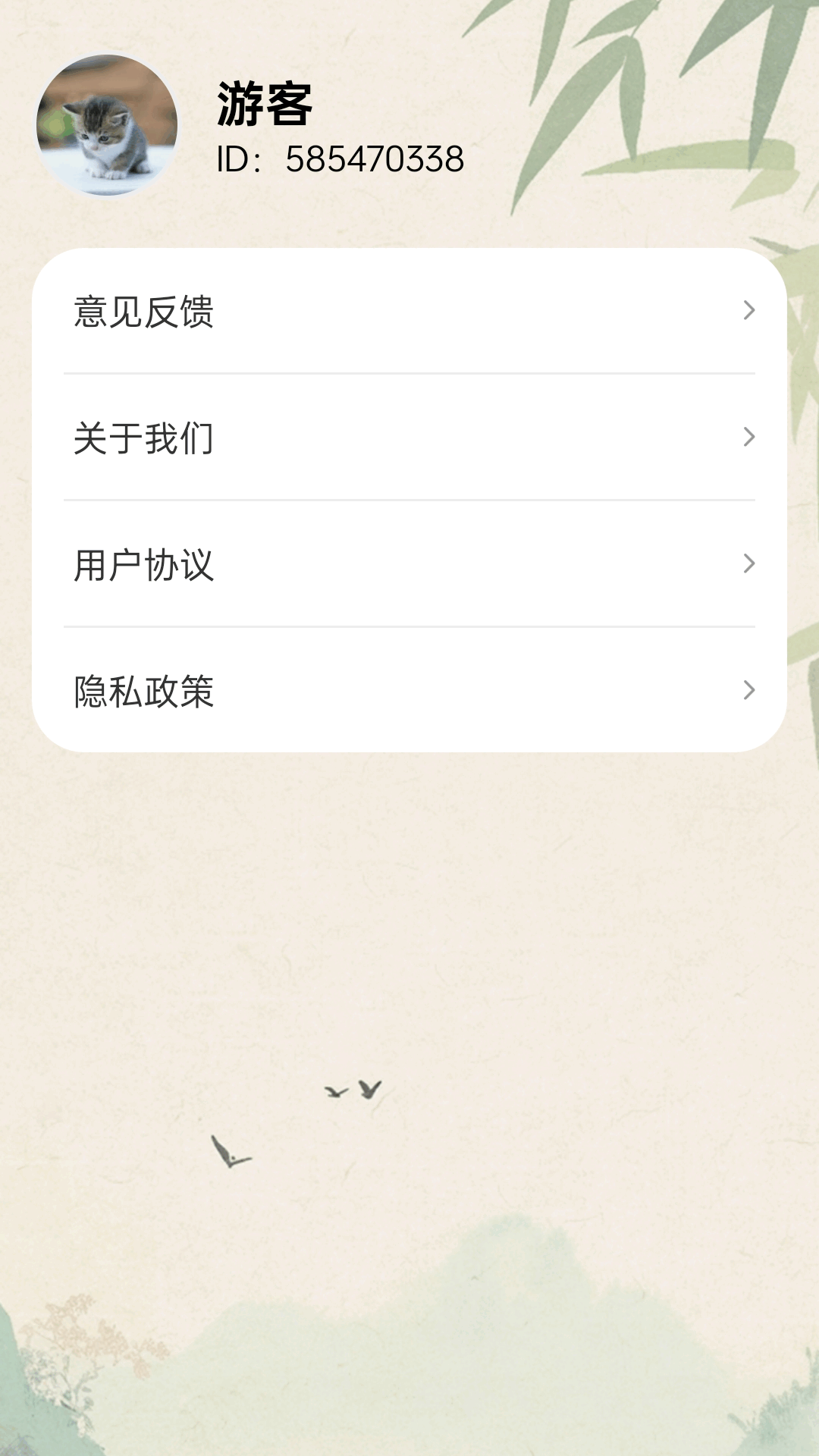Click the divider under 意见反馈
The height and width of the screenshot is (1456, 819).
[409, 372]
